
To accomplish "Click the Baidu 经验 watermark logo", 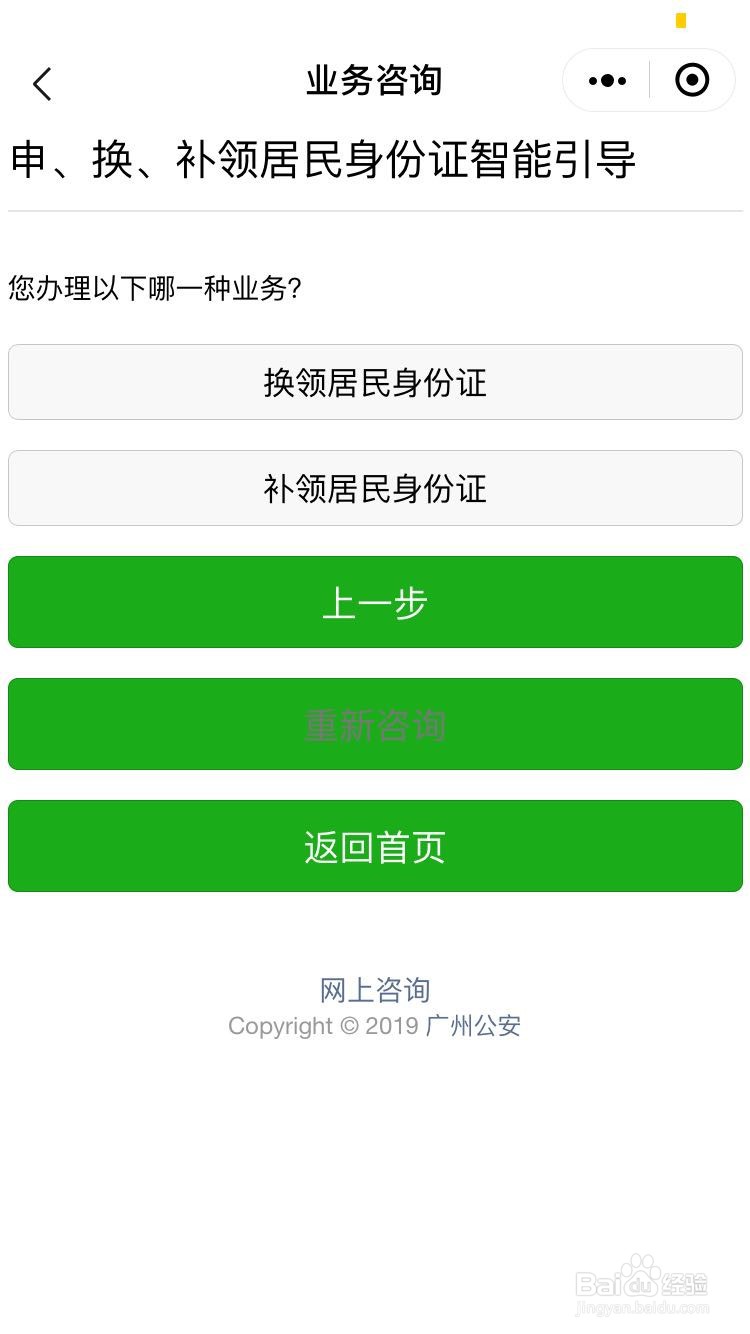I will pos(640,1285).
